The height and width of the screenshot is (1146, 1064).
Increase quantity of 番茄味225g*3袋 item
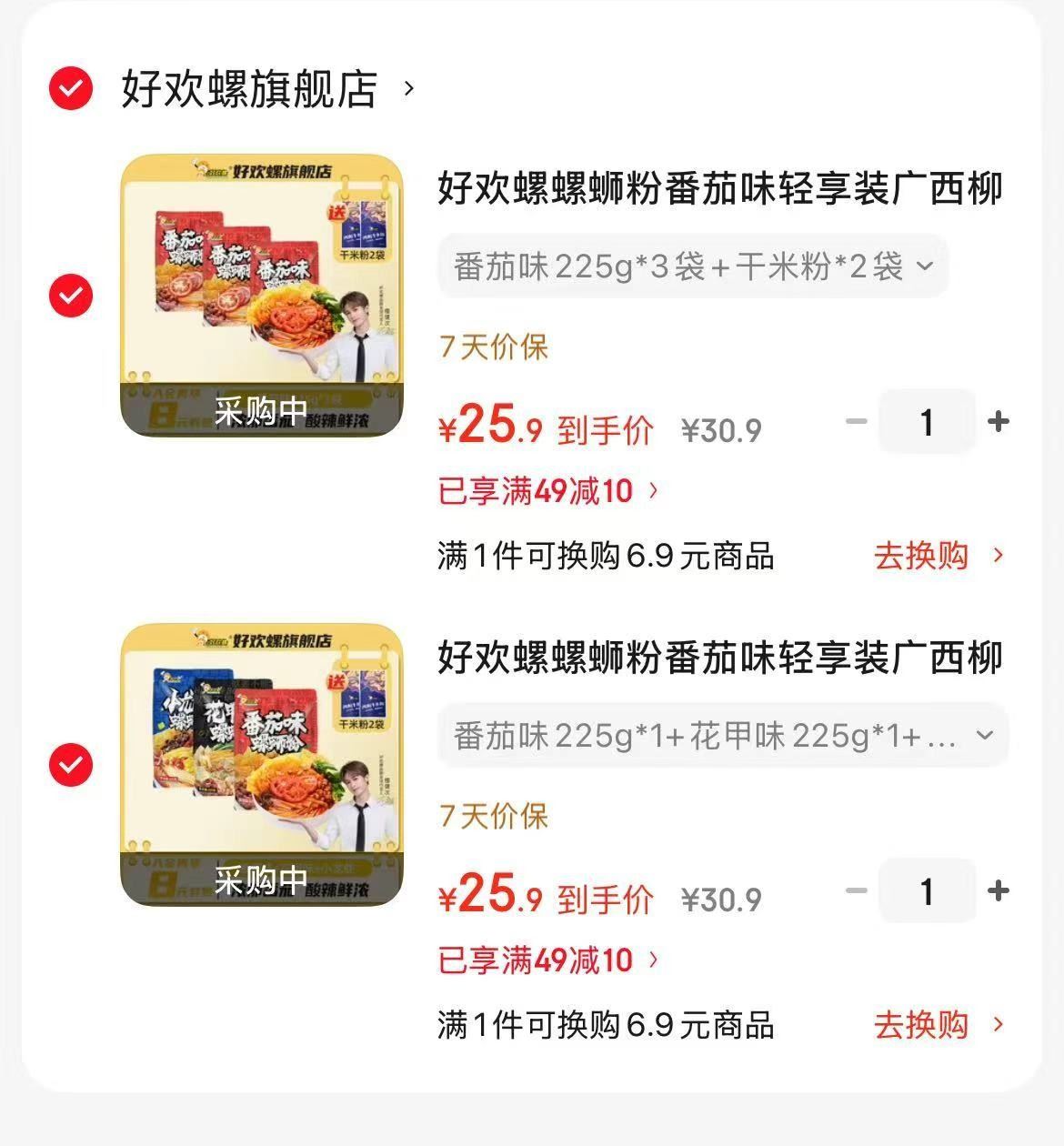click(999, 422)
